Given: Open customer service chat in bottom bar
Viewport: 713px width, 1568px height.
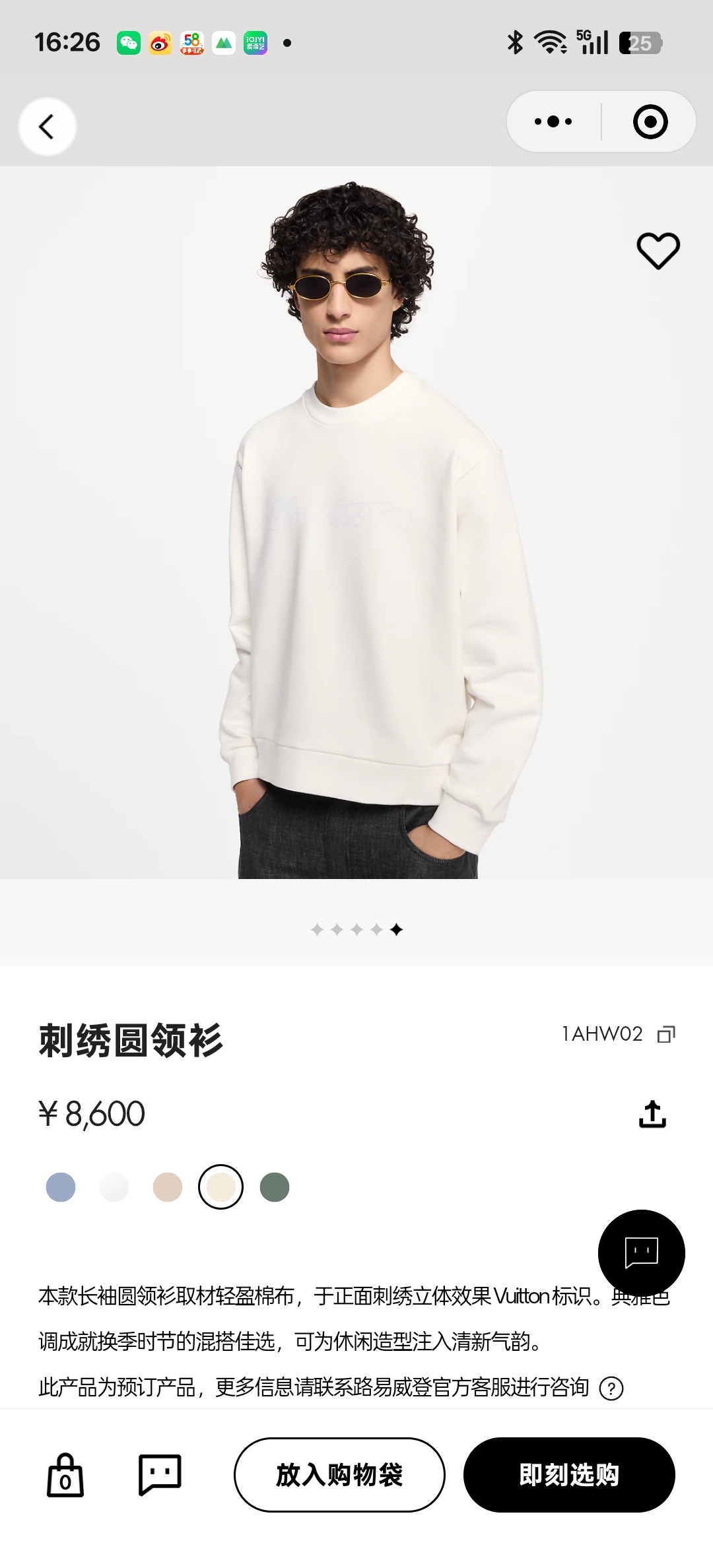Looking at the screenshot, I should (x=160, y=1474).
